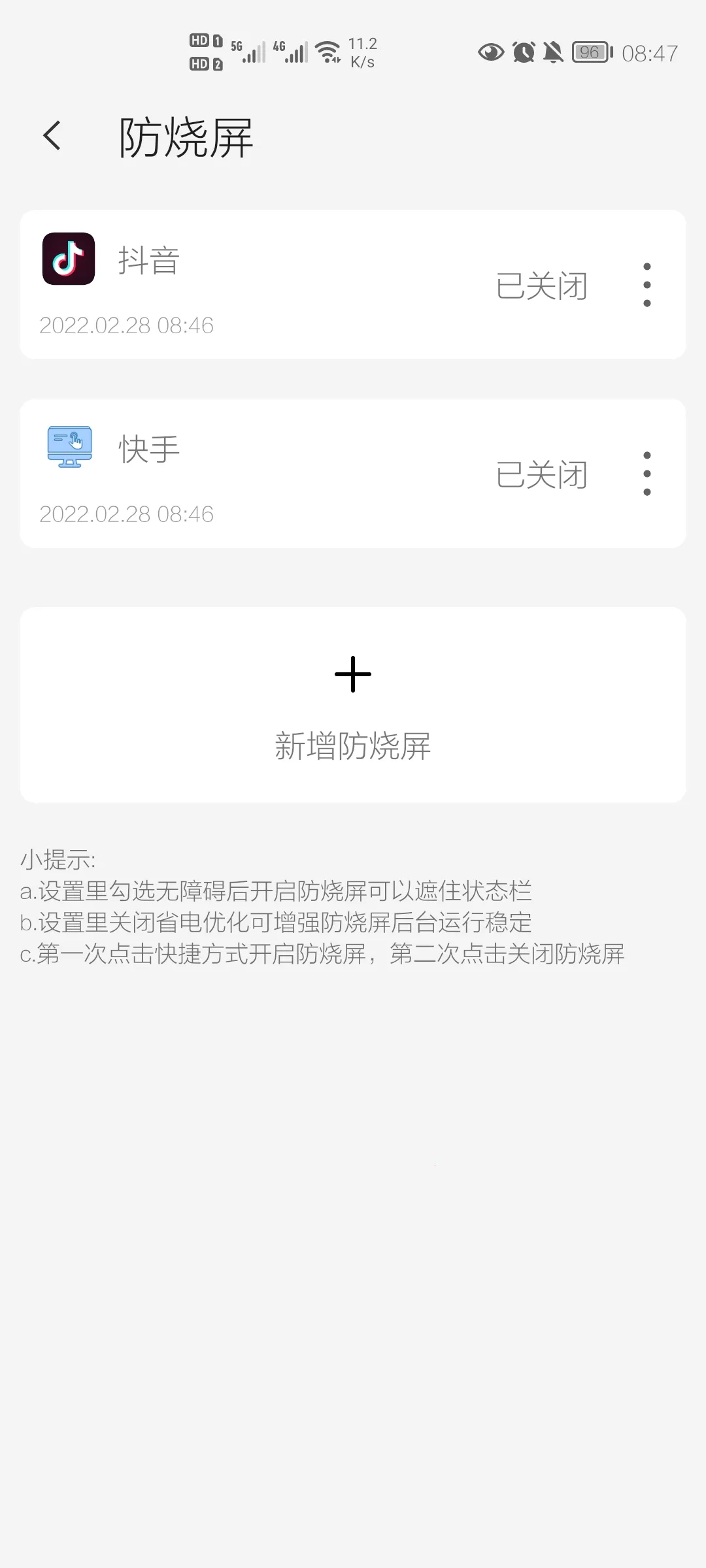This screenshot has height=1568, width=706.
Task: Enable anti-burn-in for the Kuaishou entry
Action: [x=541, y=474]
